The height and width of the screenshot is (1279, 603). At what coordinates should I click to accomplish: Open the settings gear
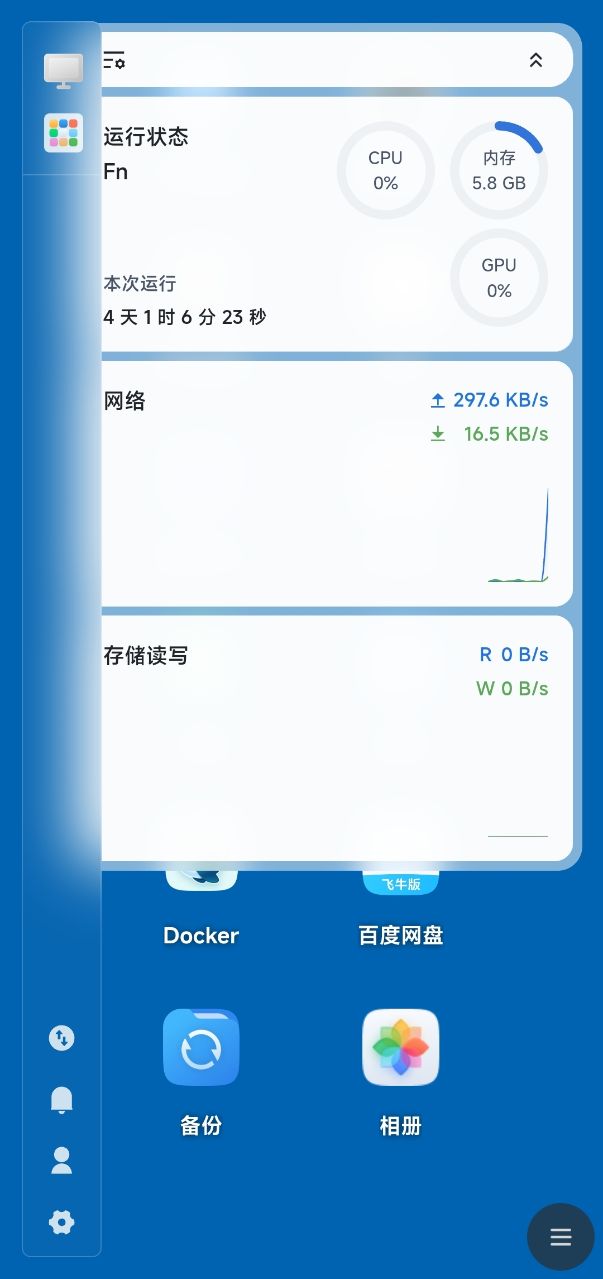tap(62, 1221)
